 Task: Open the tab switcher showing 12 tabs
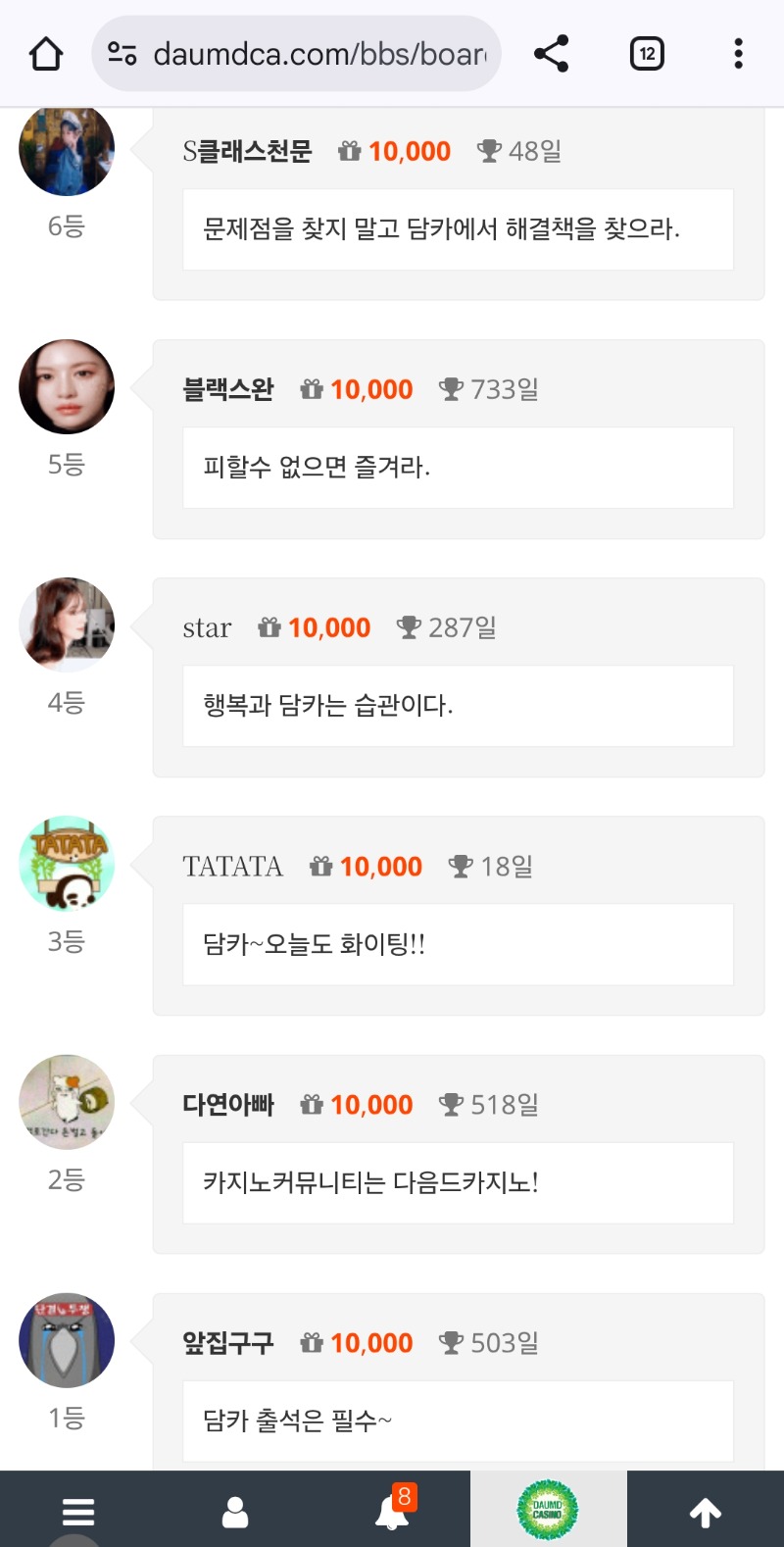tap(646, 54)
